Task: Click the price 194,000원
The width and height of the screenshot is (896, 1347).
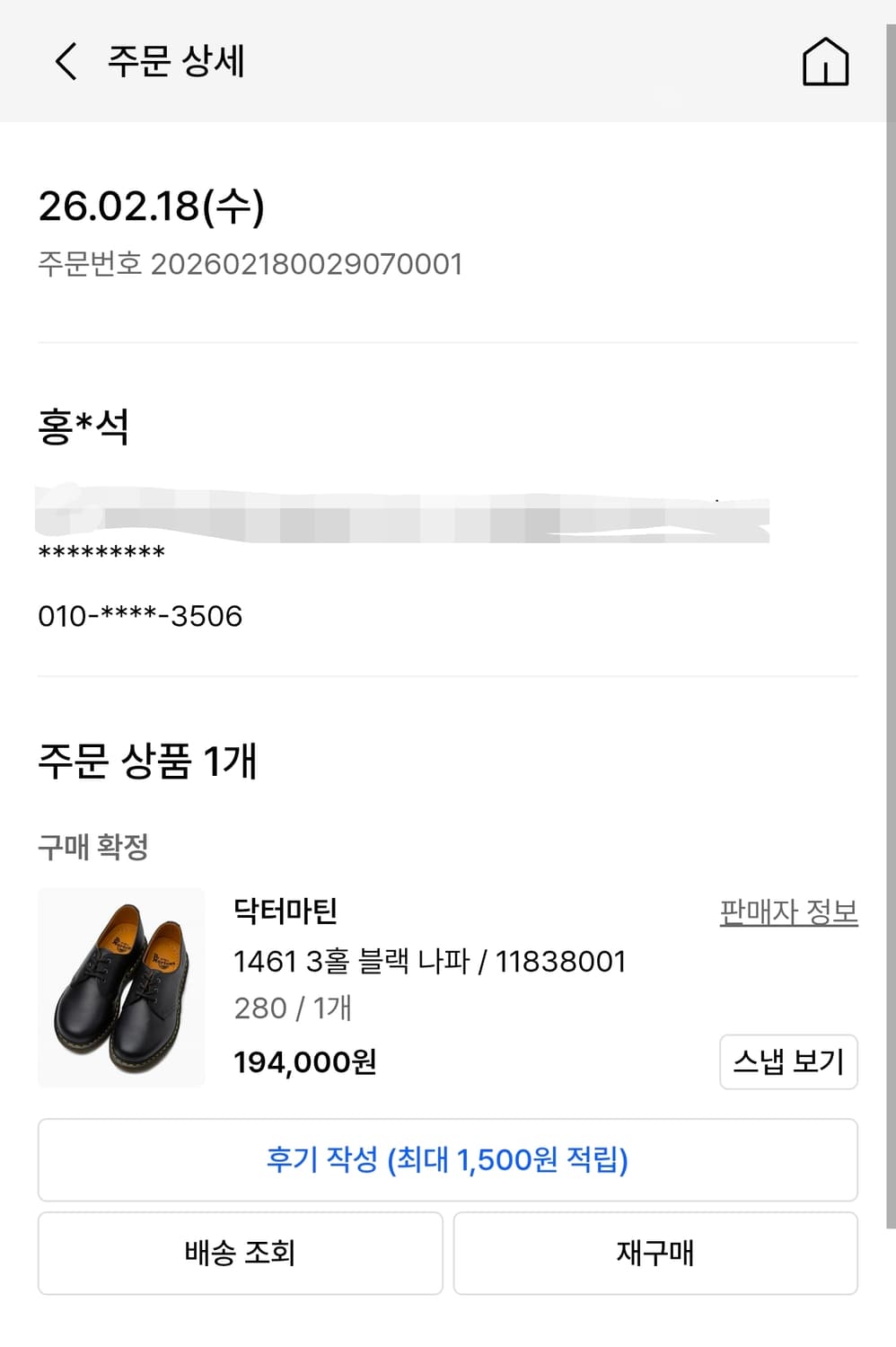Action: [305, 1063]
